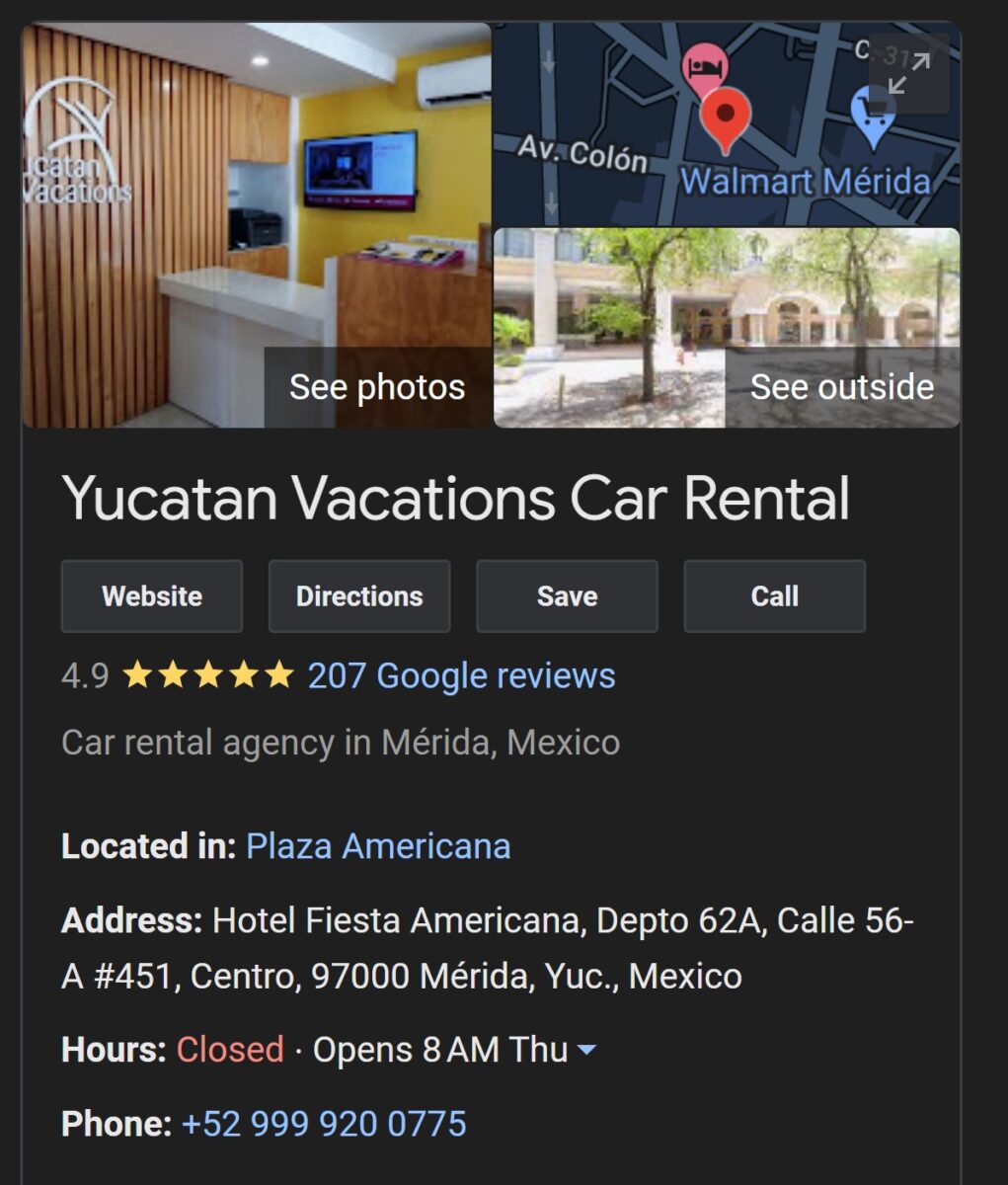This screenshot has height=1185, width=1008.
Task: Open the See photos tile
Action: click(376, 387)
